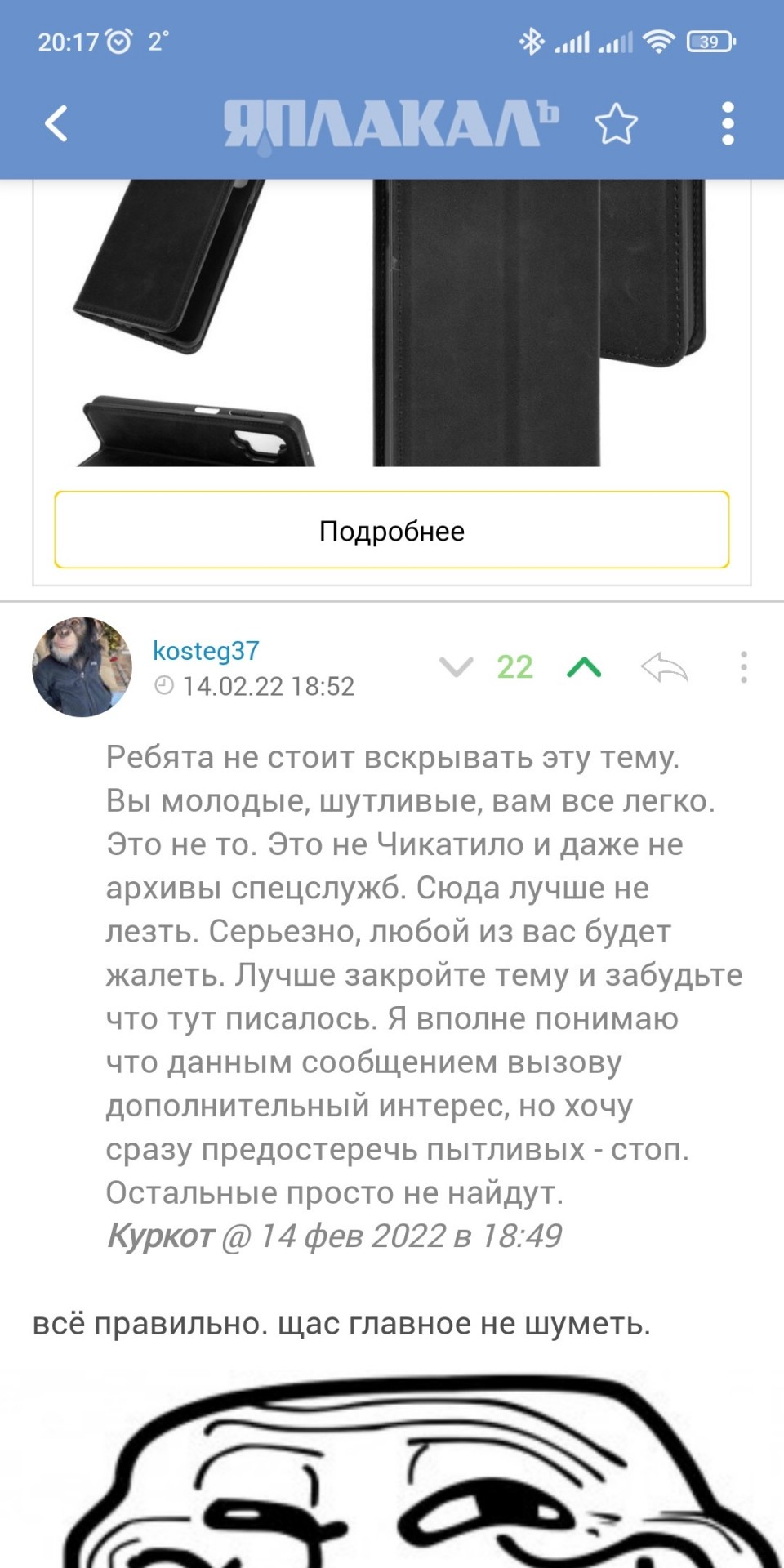Add this topic to favorites with the star

pyautogui.click(x=616, y=124)
